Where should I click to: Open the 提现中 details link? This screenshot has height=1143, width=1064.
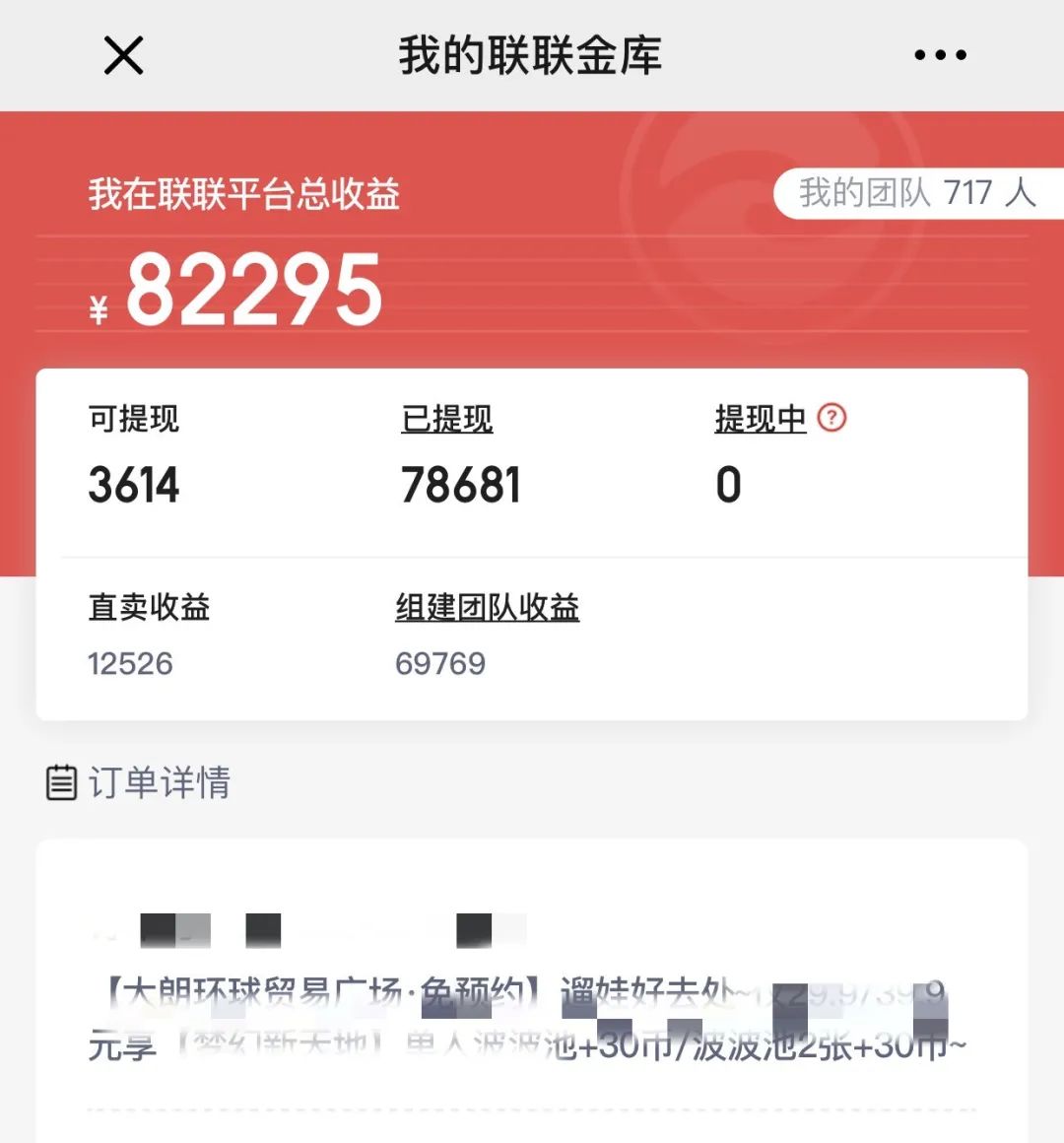click(x=760, y=419)
